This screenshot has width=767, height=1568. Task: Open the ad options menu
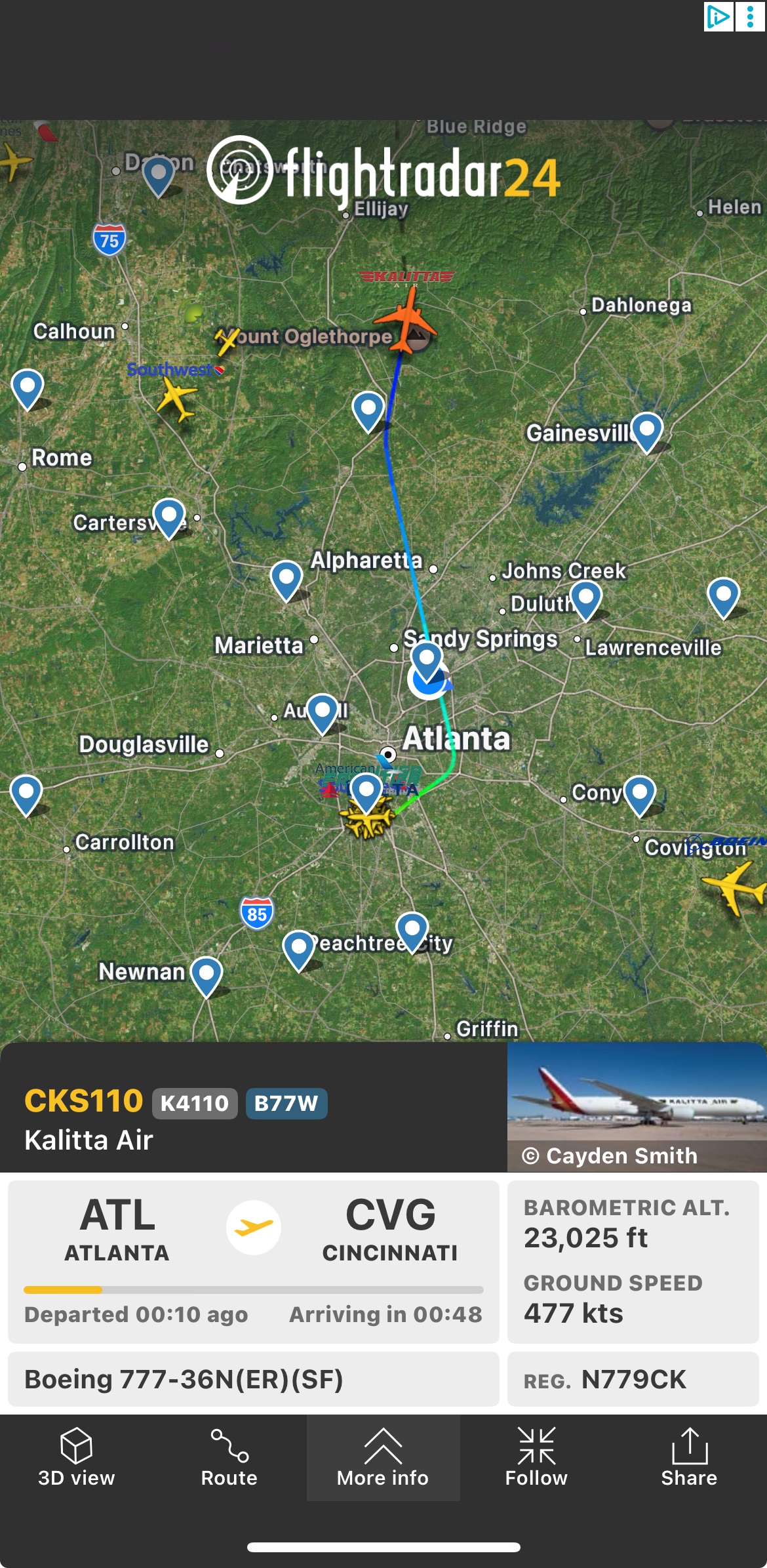click(751, 16)
